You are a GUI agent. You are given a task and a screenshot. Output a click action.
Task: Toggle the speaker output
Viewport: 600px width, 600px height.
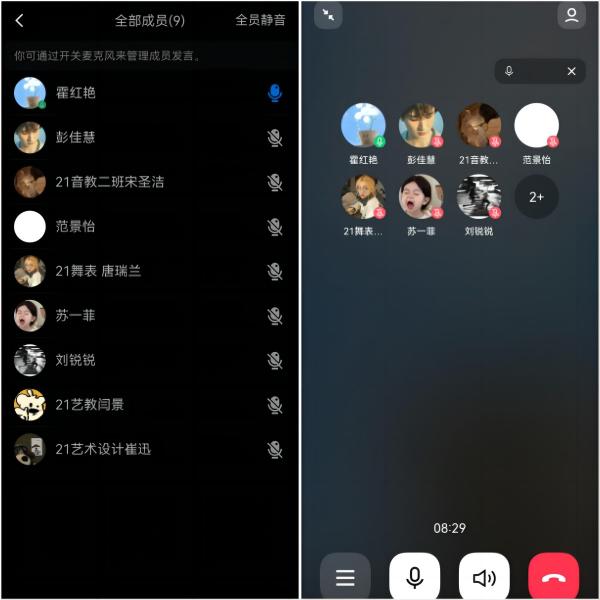click(x=484, y=577)
